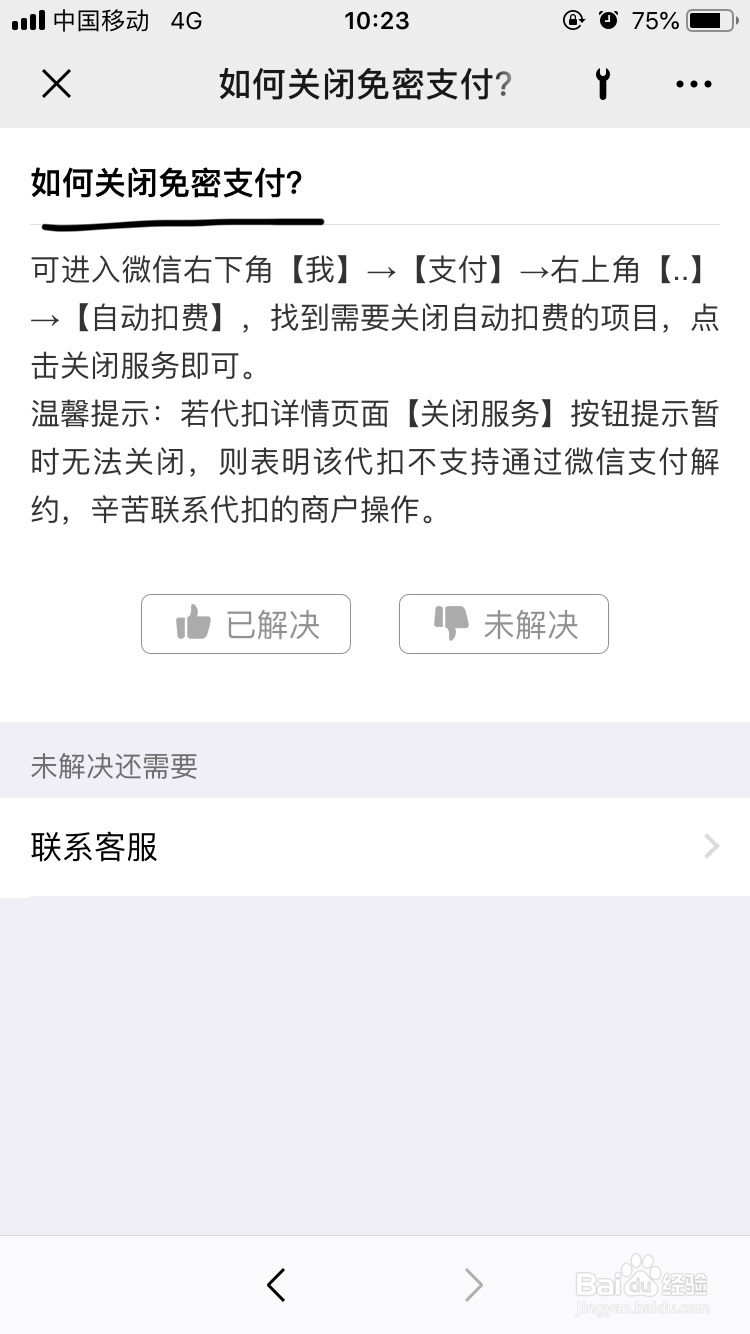This screenshot has height=1334, width=750.
Task: Close the help page with the X
Action: coord(56,84)
